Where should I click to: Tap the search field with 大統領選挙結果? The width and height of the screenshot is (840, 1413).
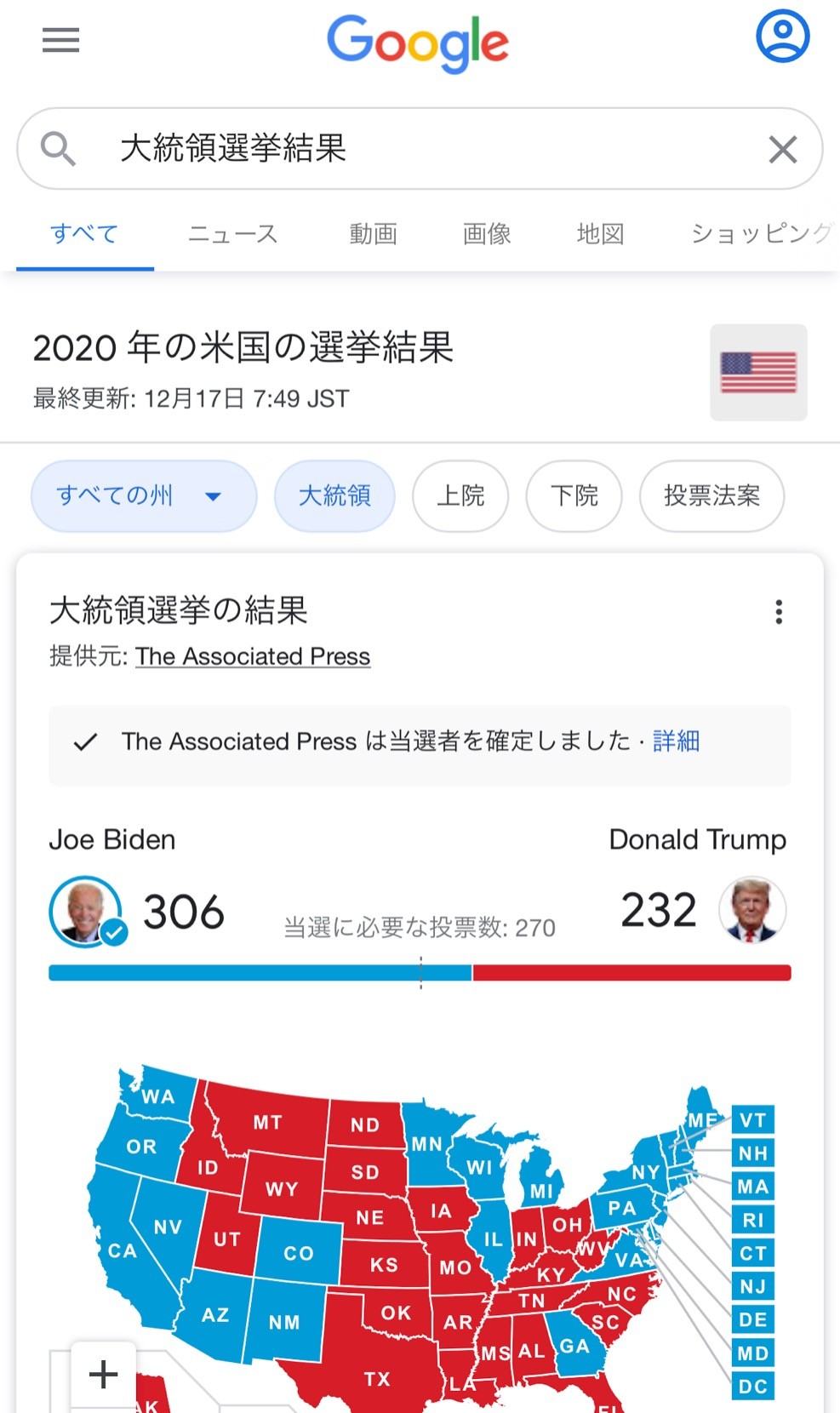pyautogui.click(x=420, y=148)
